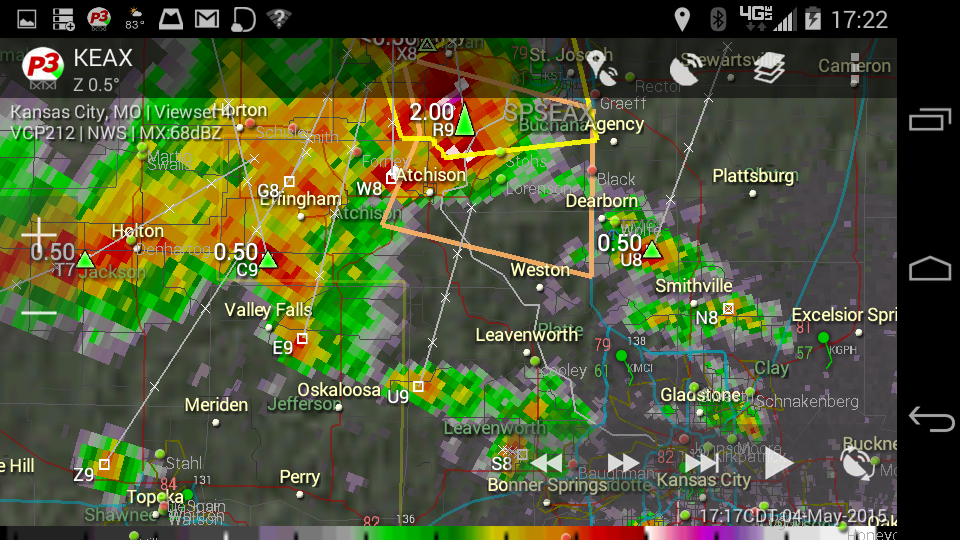Go back with system back button
The image size is (960, 540).
tap(930, 420)
